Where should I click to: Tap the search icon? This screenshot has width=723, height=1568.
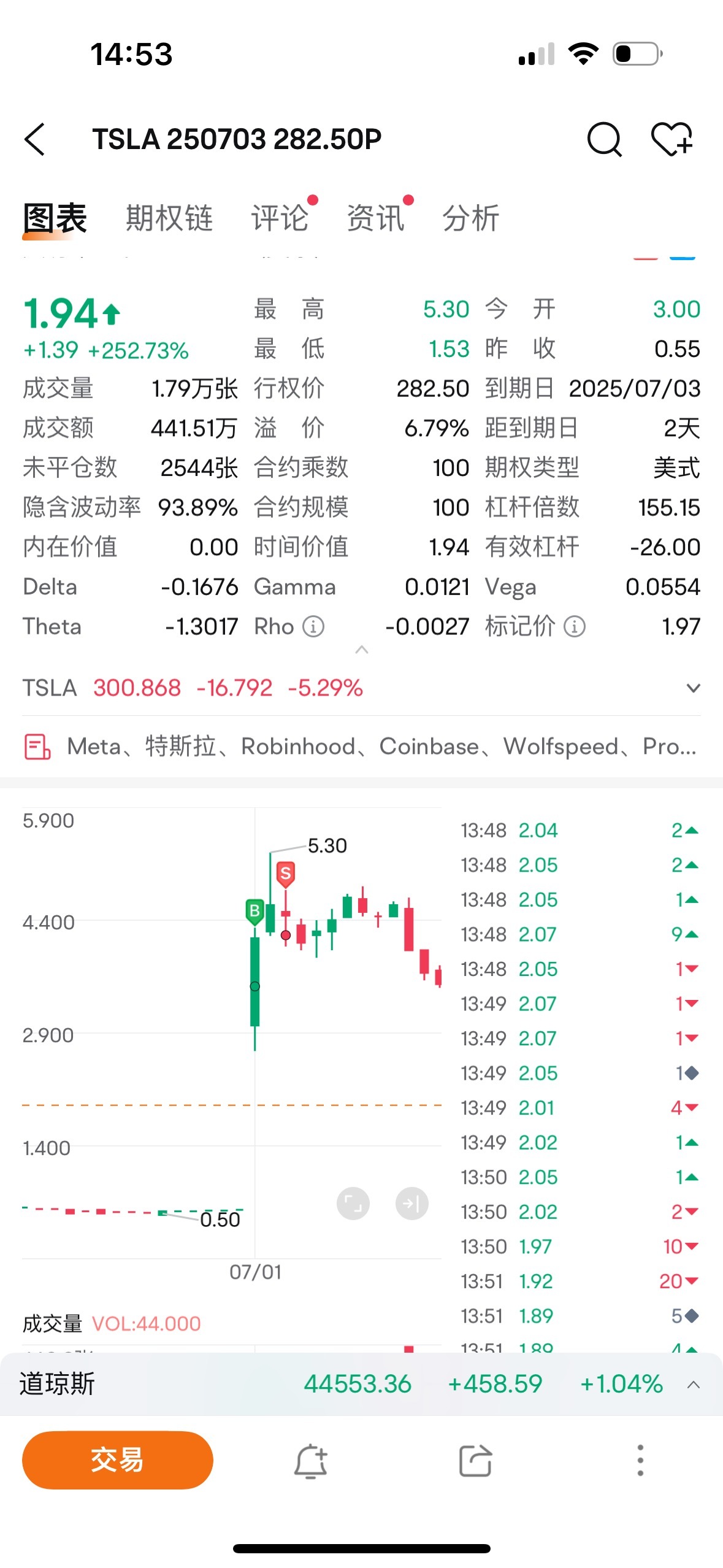(604, 140)
